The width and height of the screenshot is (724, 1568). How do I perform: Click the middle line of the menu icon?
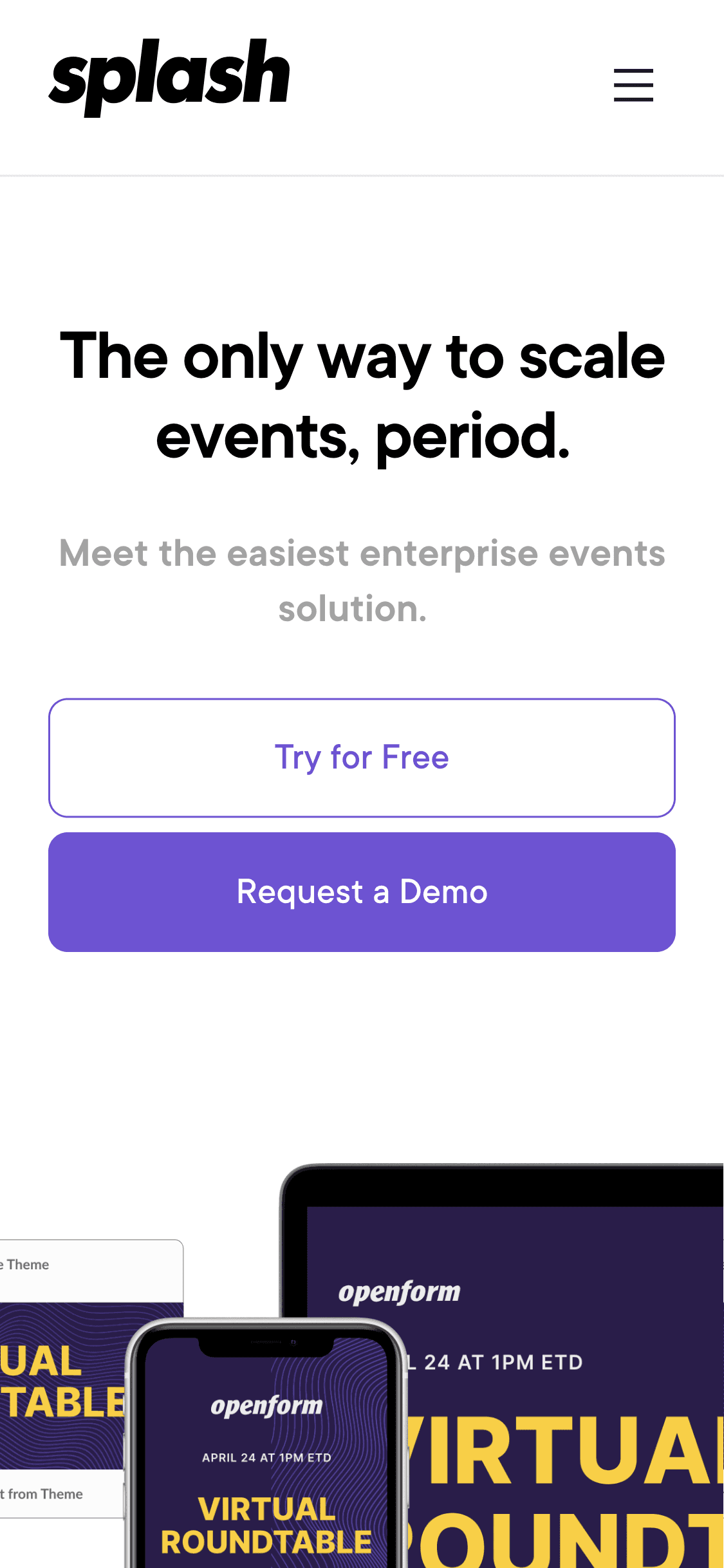click(x=633, y=85)
